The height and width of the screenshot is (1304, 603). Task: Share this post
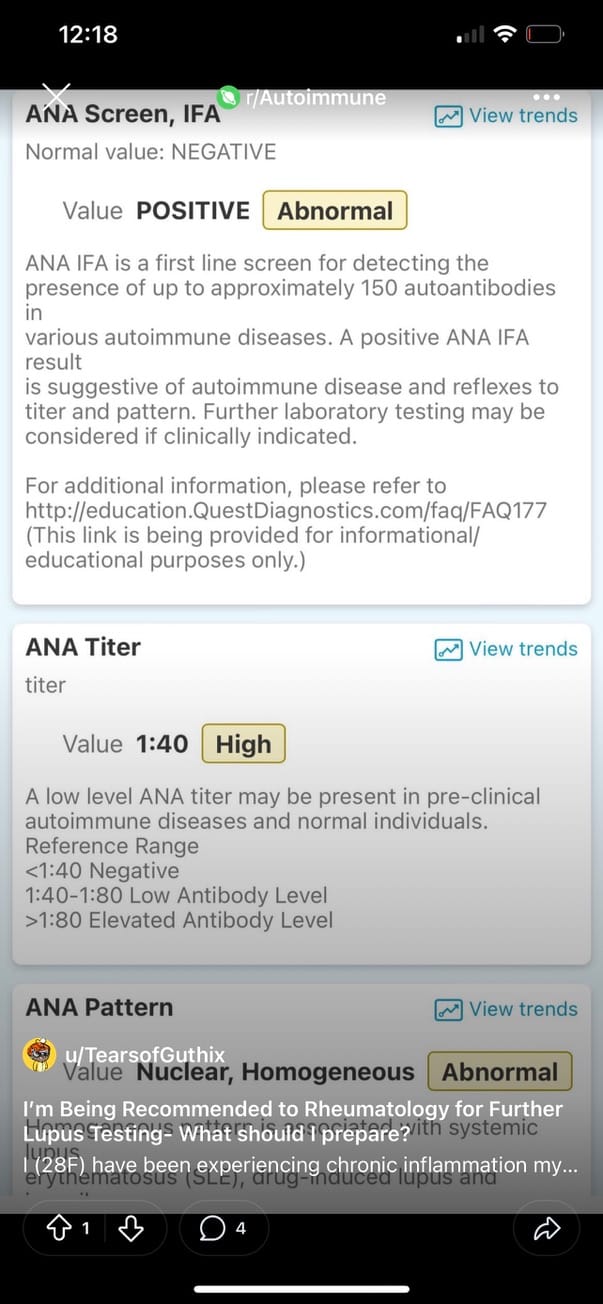(546, 1229)
